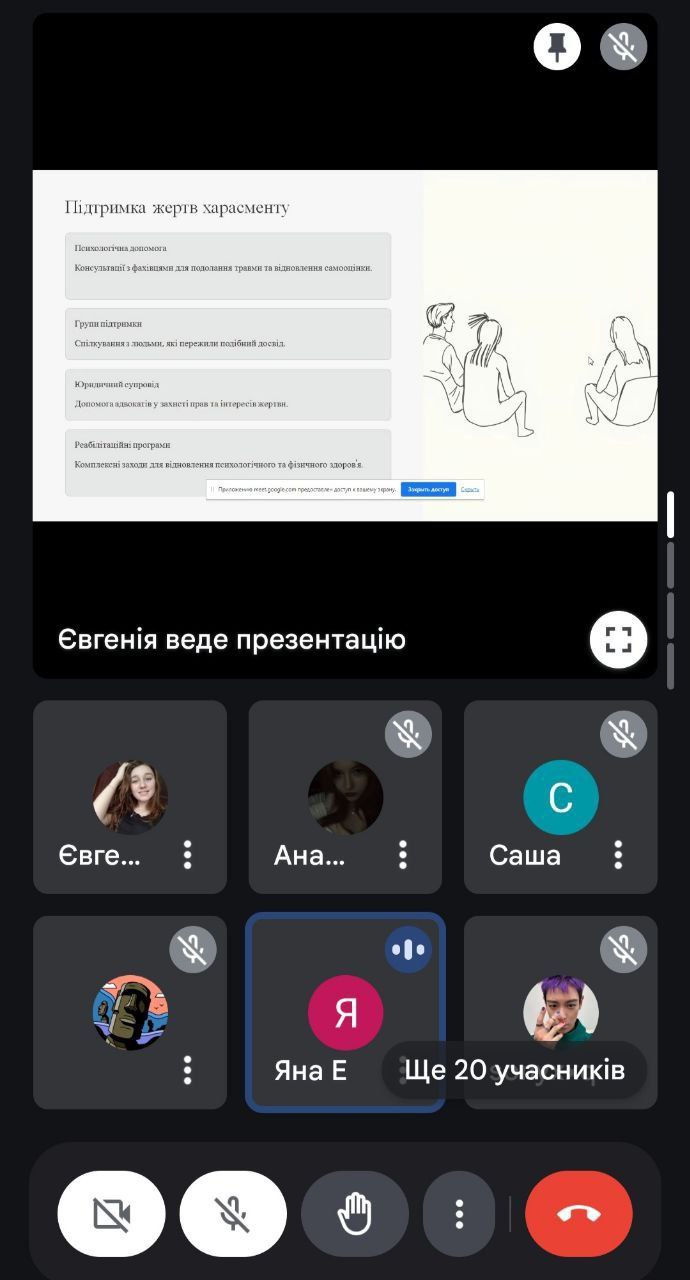This screenshot has width=690, height=1280.
Task: Expand the presentation to full screen
Action: pos(618,640)
